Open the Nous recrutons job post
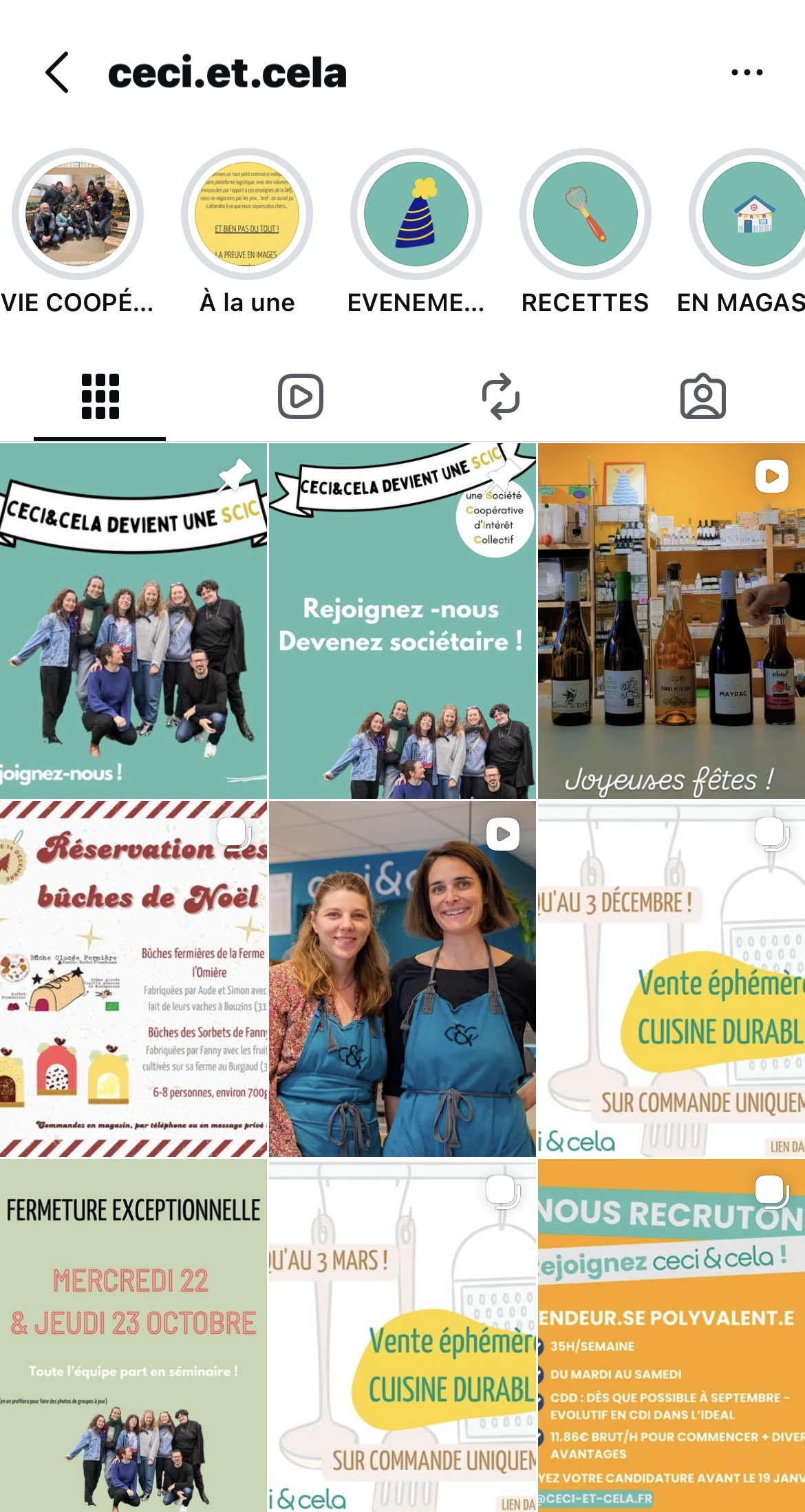 point(672,1335)
